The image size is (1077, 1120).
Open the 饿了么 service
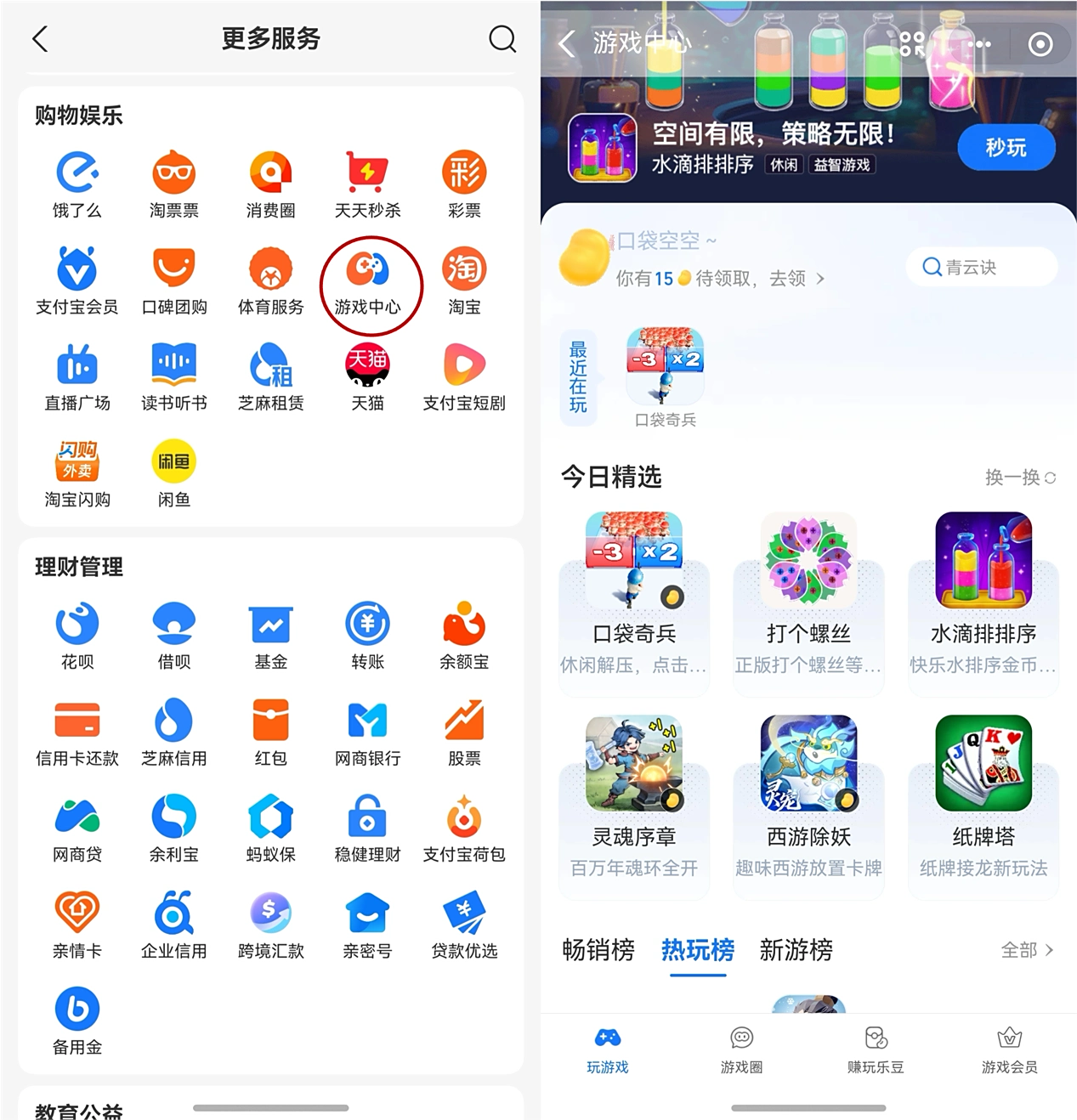pos(77,185)
